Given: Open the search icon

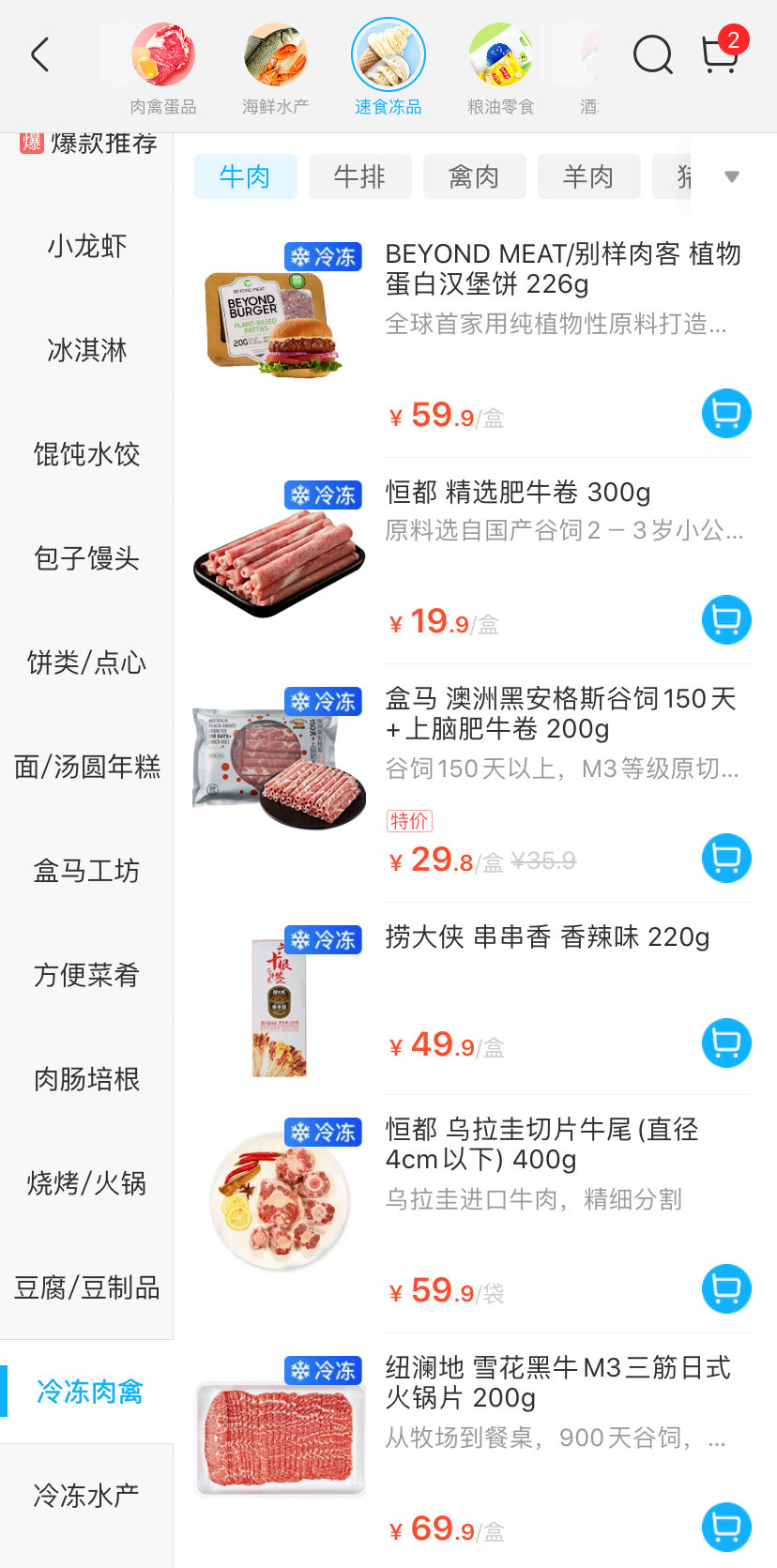Looking at the screenshot, I should pyautogui.click(x=652, y=54).
